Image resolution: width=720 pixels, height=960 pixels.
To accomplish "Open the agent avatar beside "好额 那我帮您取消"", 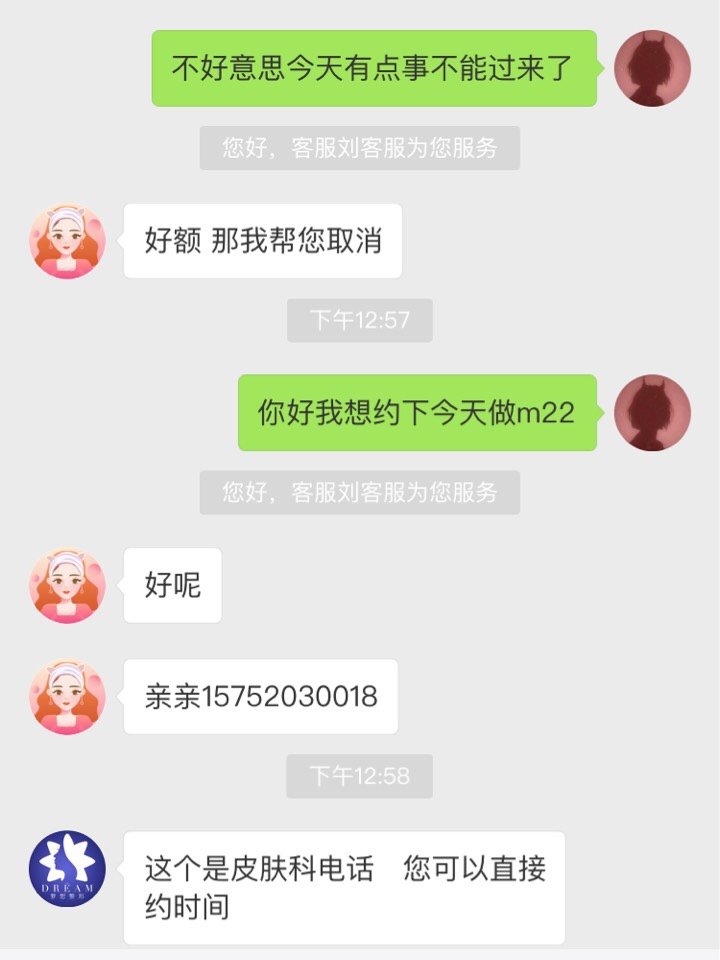I will click(x=67, y=241).
